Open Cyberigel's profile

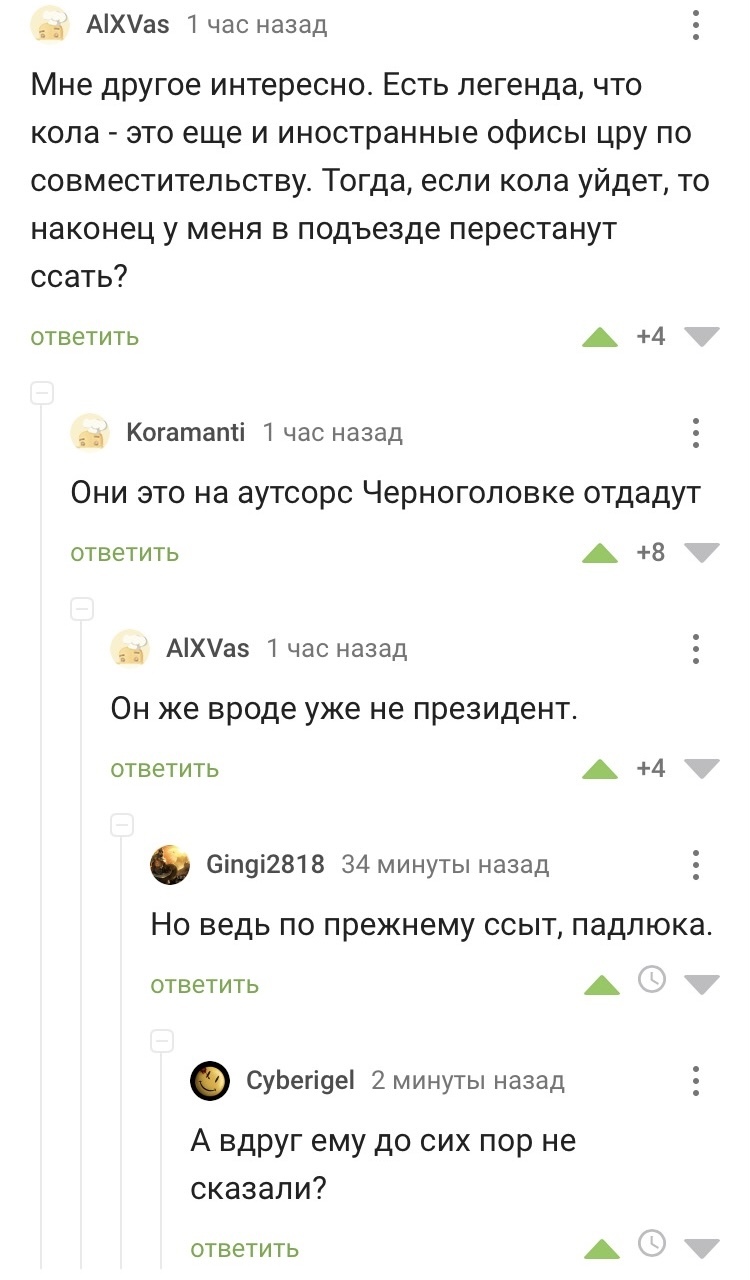[x=300, y=1080]
